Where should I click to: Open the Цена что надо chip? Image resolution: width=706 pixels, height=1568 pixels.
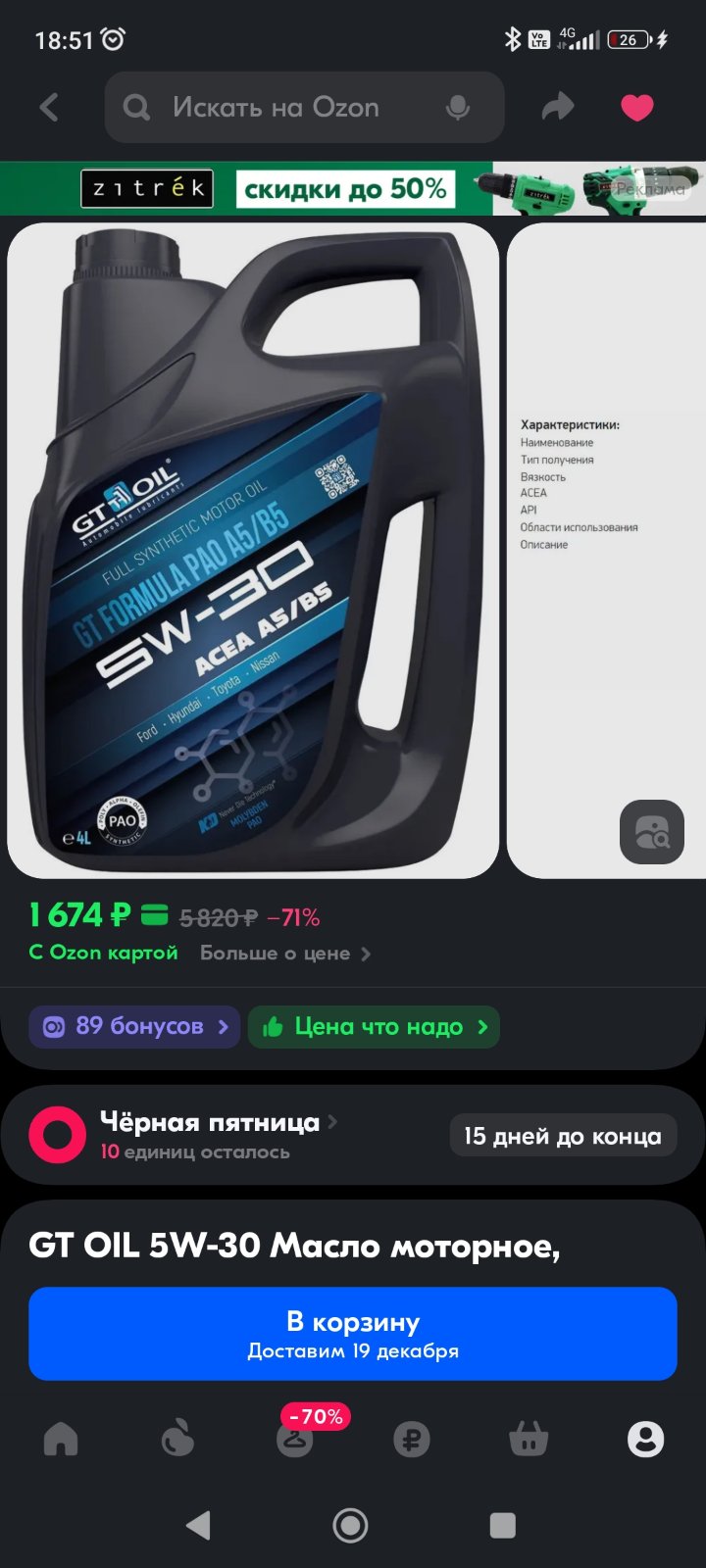[x=374, y=1027]
